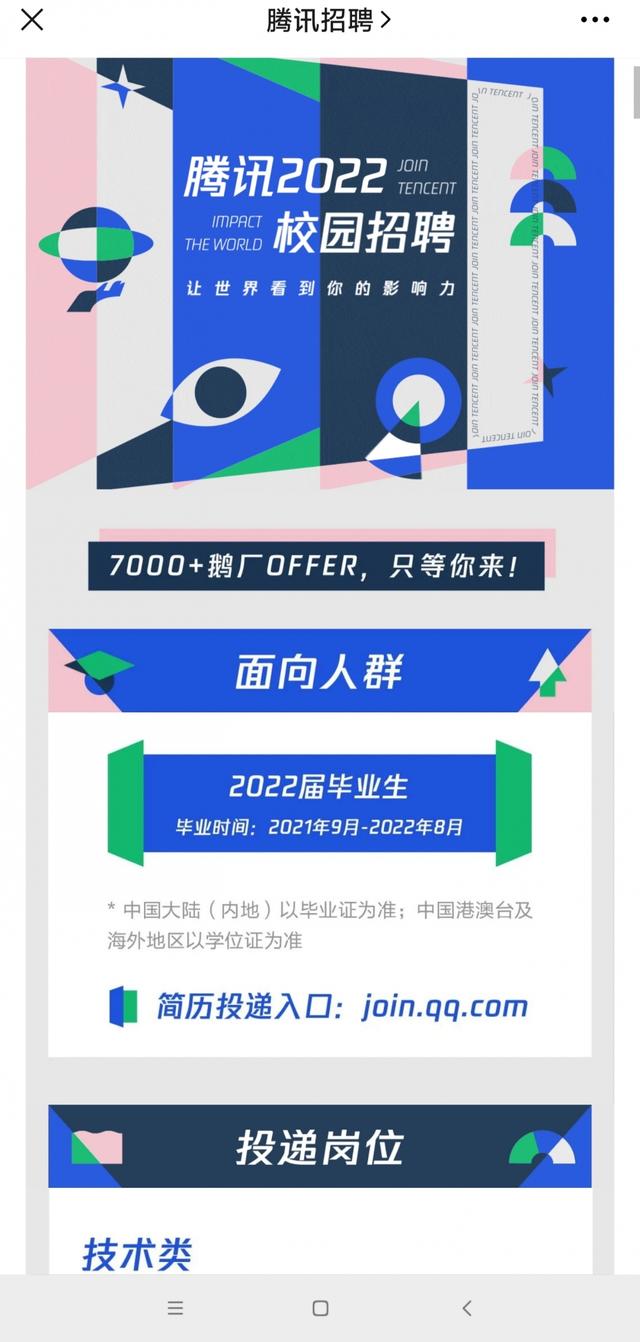The height and width of the screenshot is (1342, 640).
Task: Open the recent apps menu button
Action: [x=175, y=1308]
